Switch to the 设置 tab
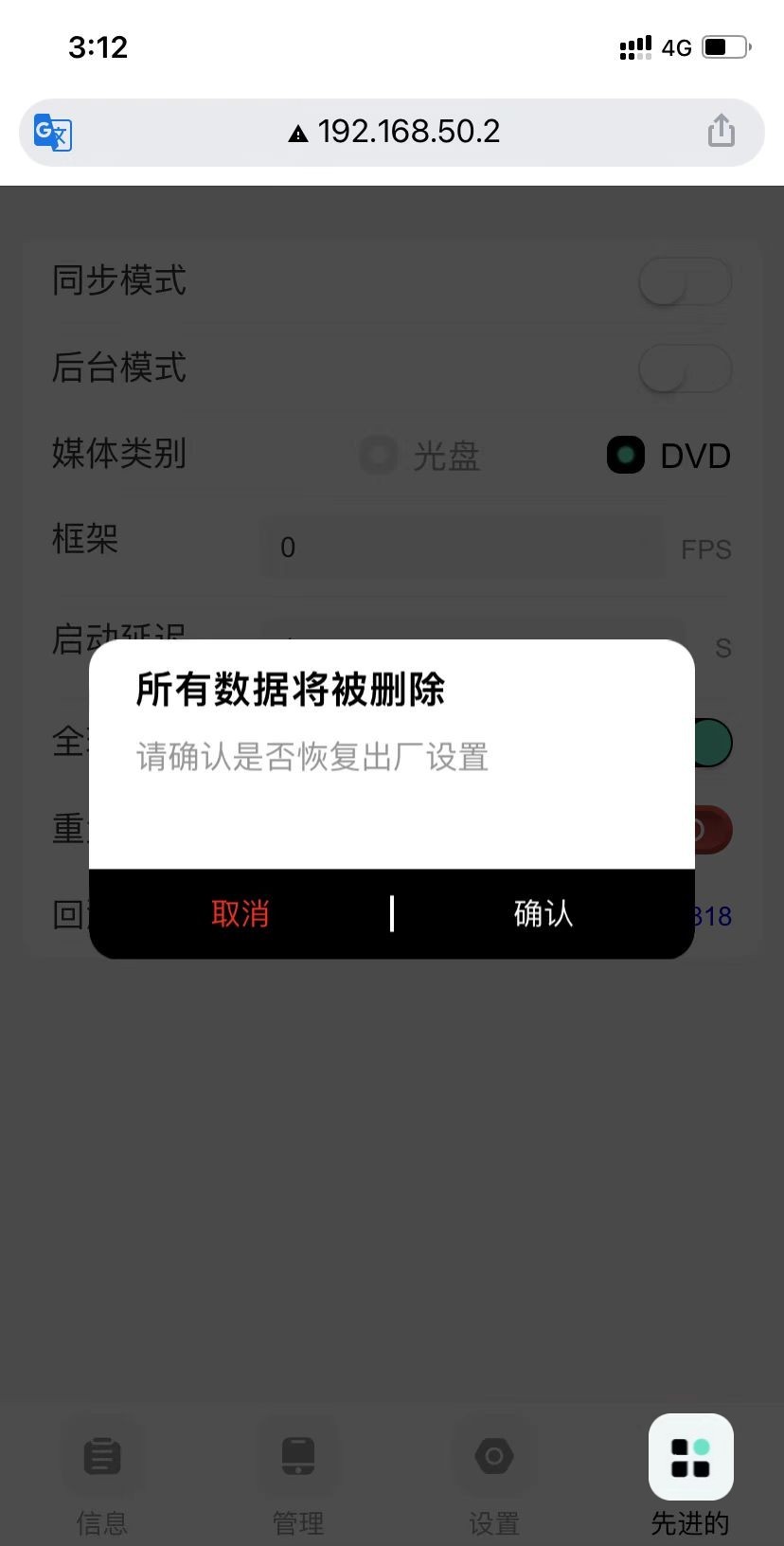 click(494, 1477)
